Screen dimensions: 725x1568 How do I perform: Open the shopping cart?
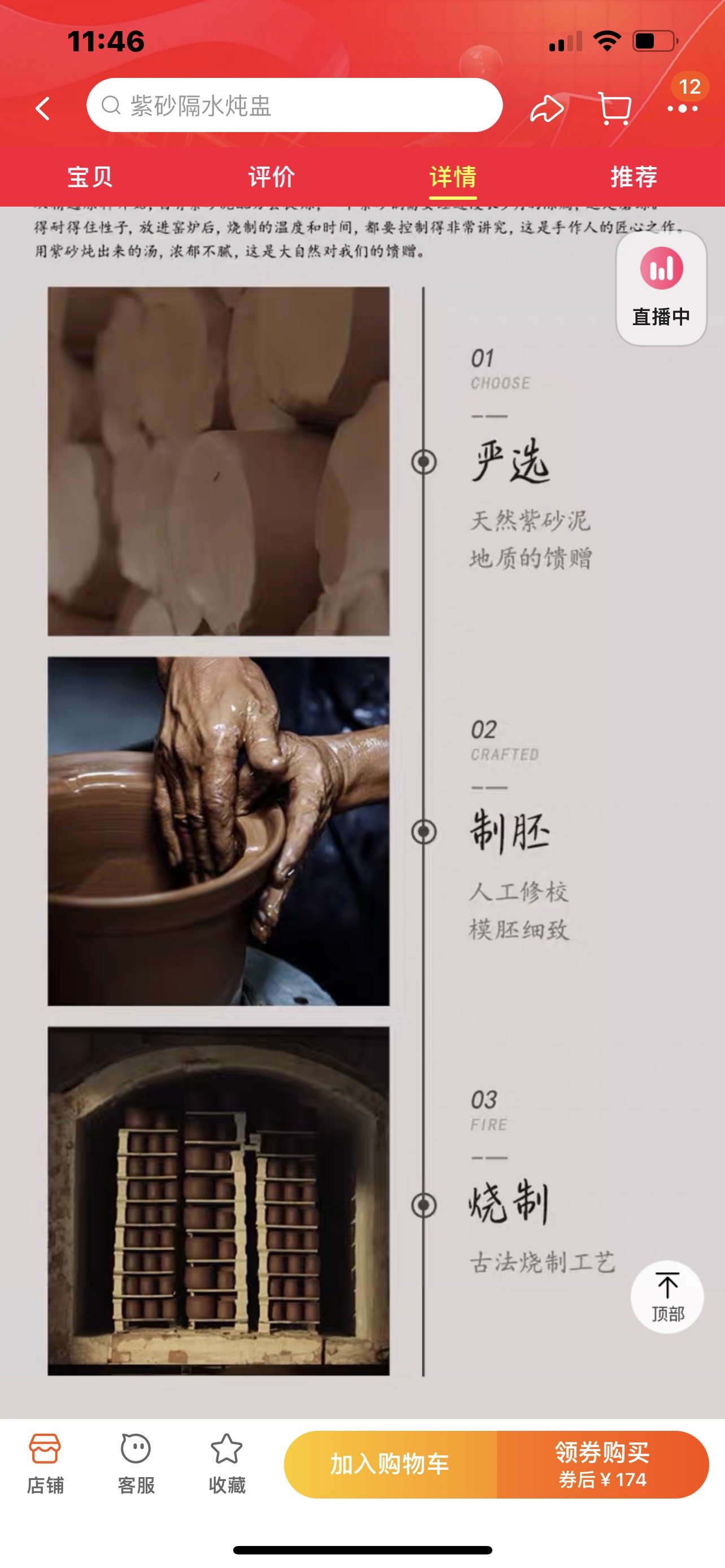[x=614, y=108]
